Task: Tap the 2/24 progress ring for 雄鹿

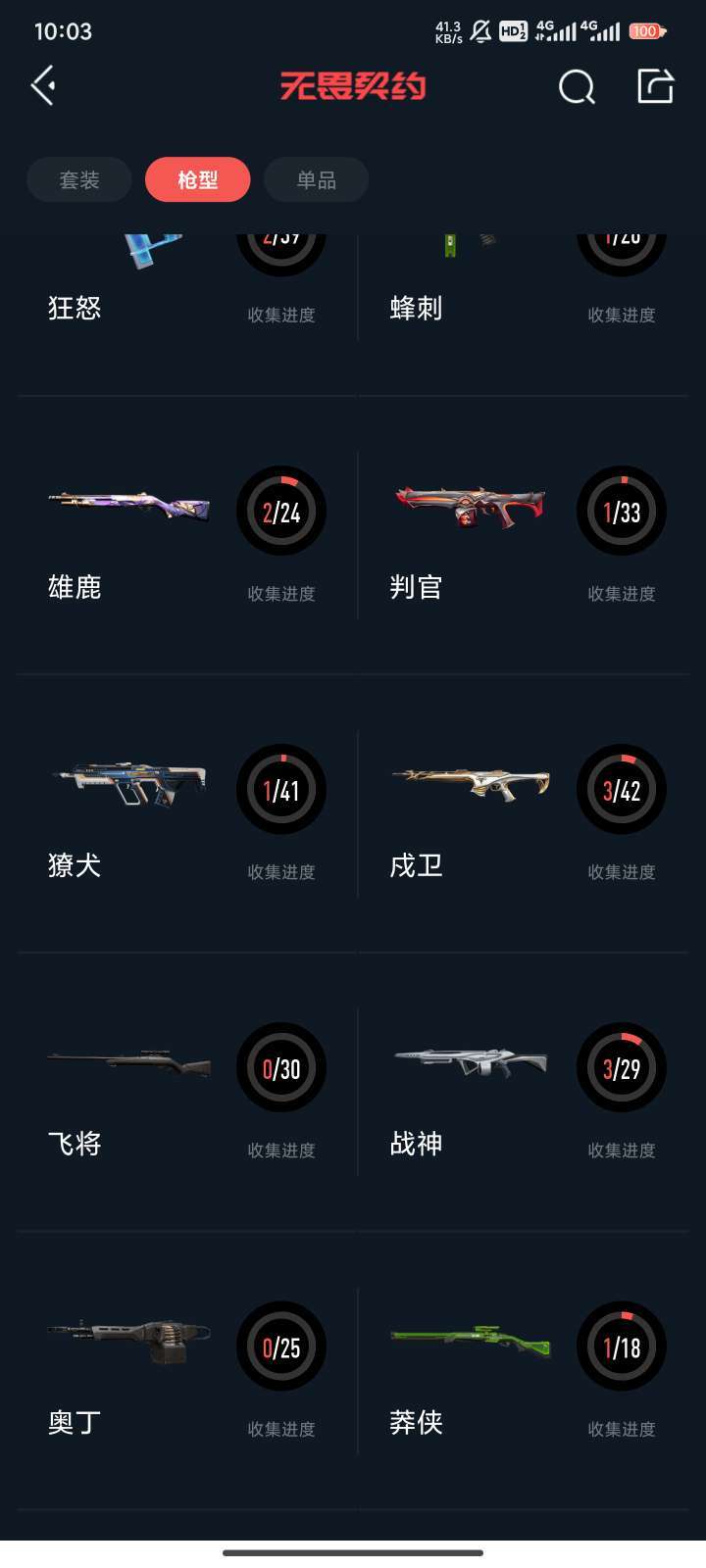Action: coord(280,512)
